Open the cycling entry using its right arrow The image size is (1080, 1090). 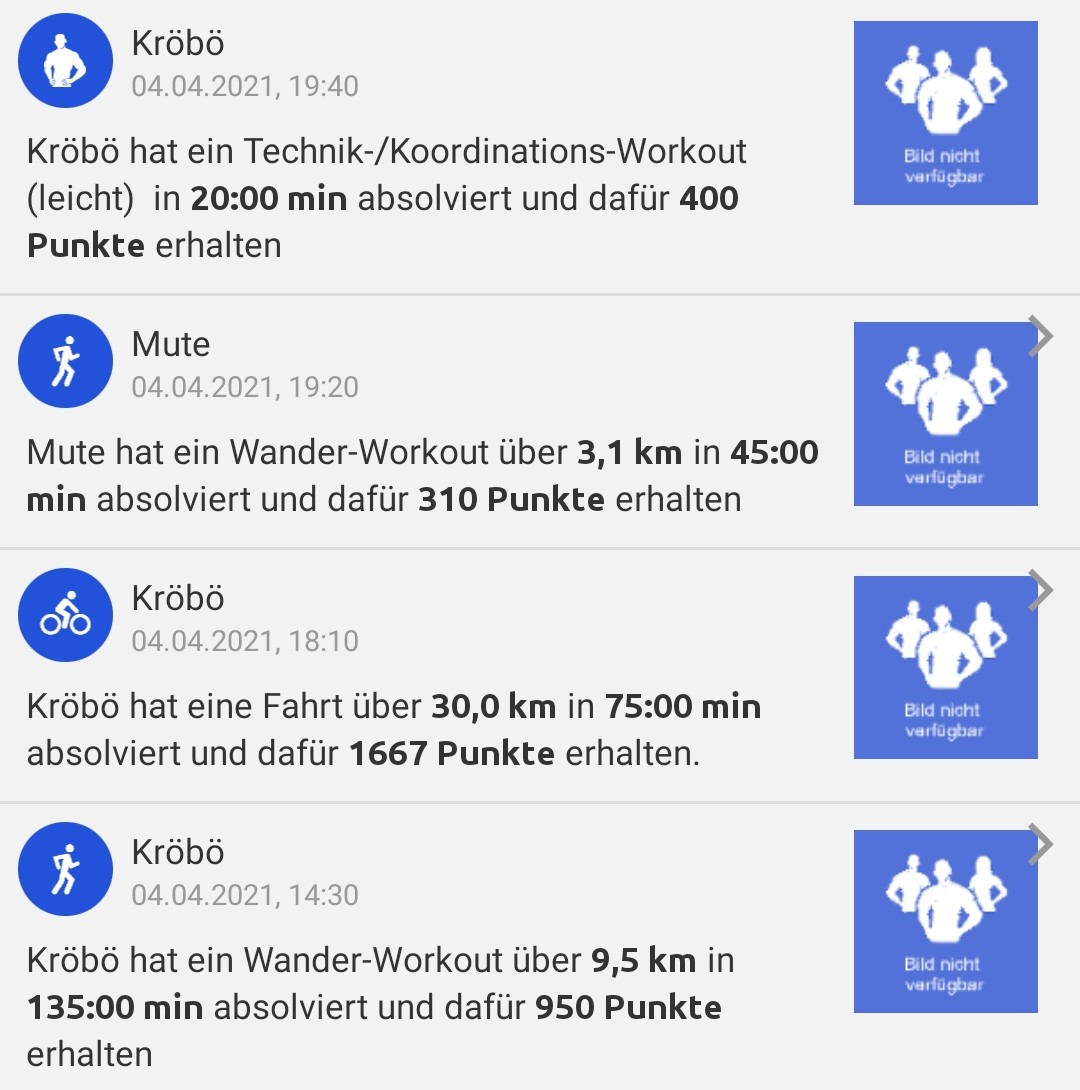1043,589
